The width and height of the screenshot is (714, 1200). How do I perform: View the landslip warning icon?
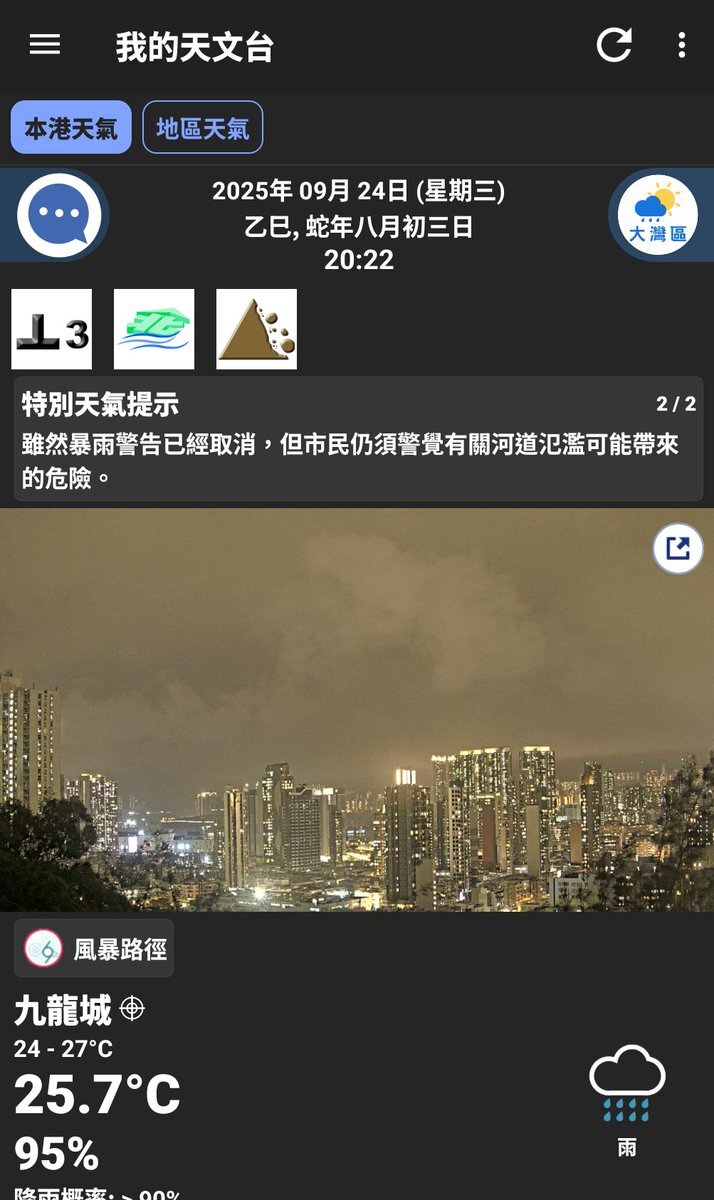pyautogui.click(x=257, y=330)
